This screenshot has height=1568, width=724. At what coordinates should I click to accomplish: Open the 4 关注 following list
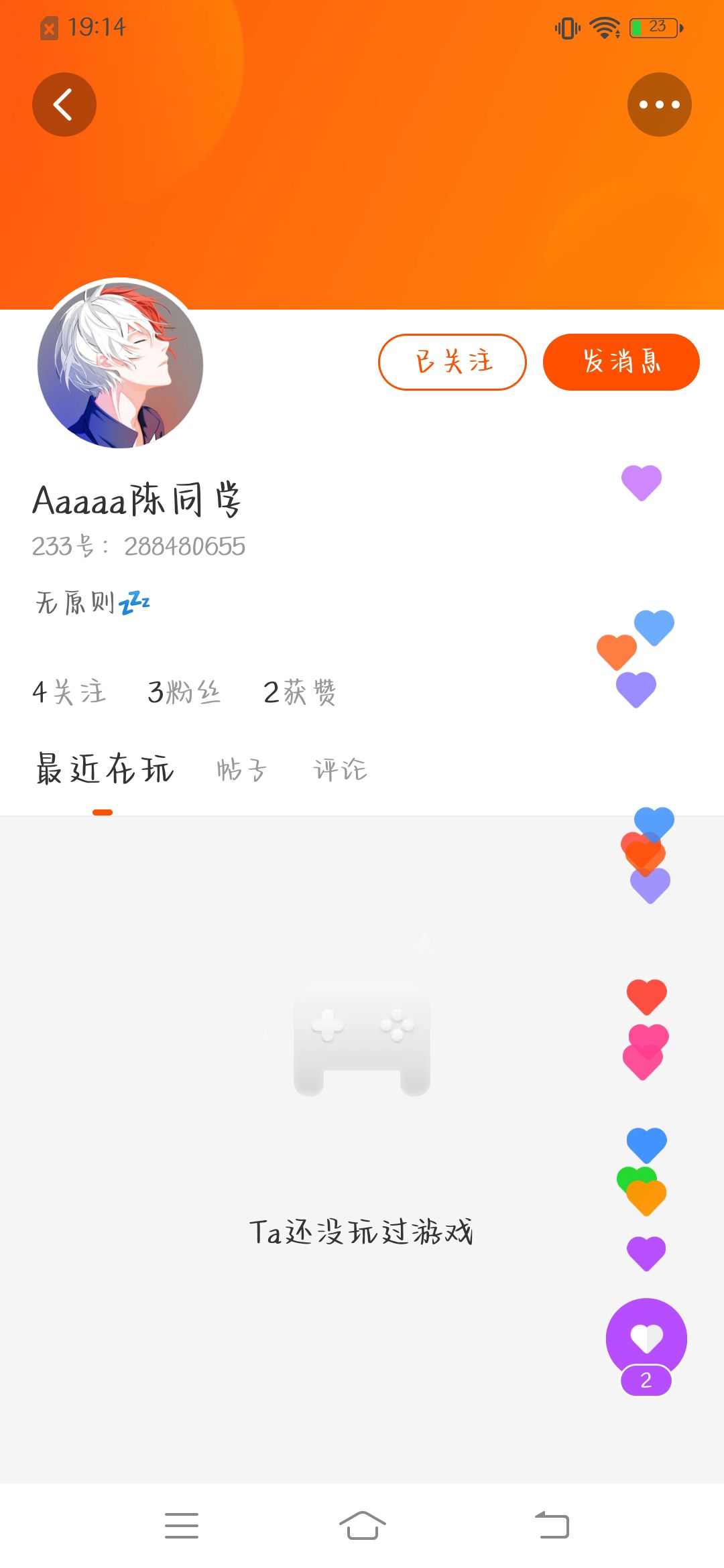point(69,692)
